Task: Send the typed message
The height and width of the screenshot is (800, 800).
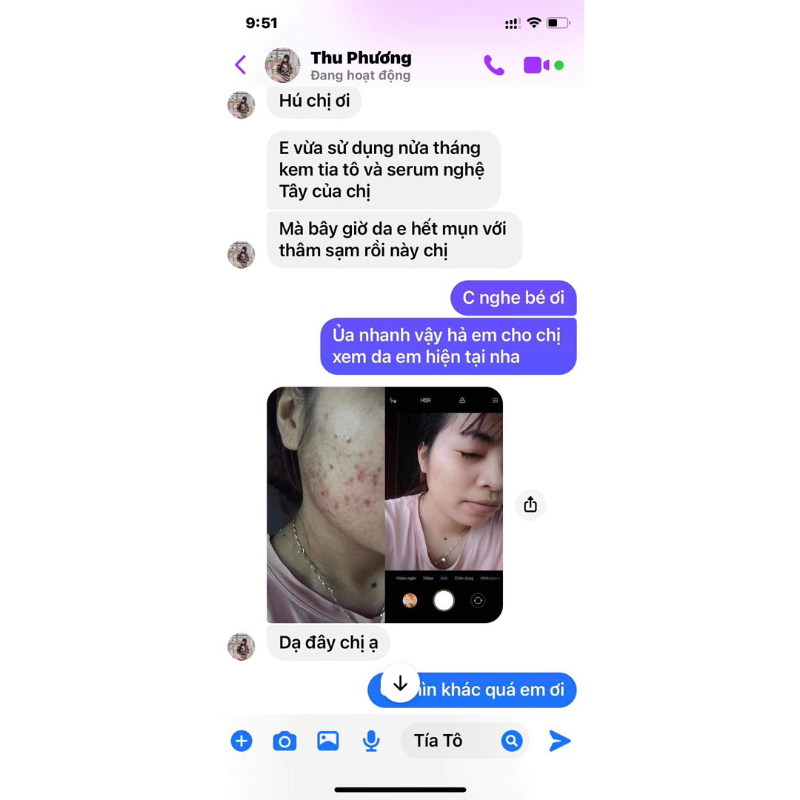Action: 560,740
